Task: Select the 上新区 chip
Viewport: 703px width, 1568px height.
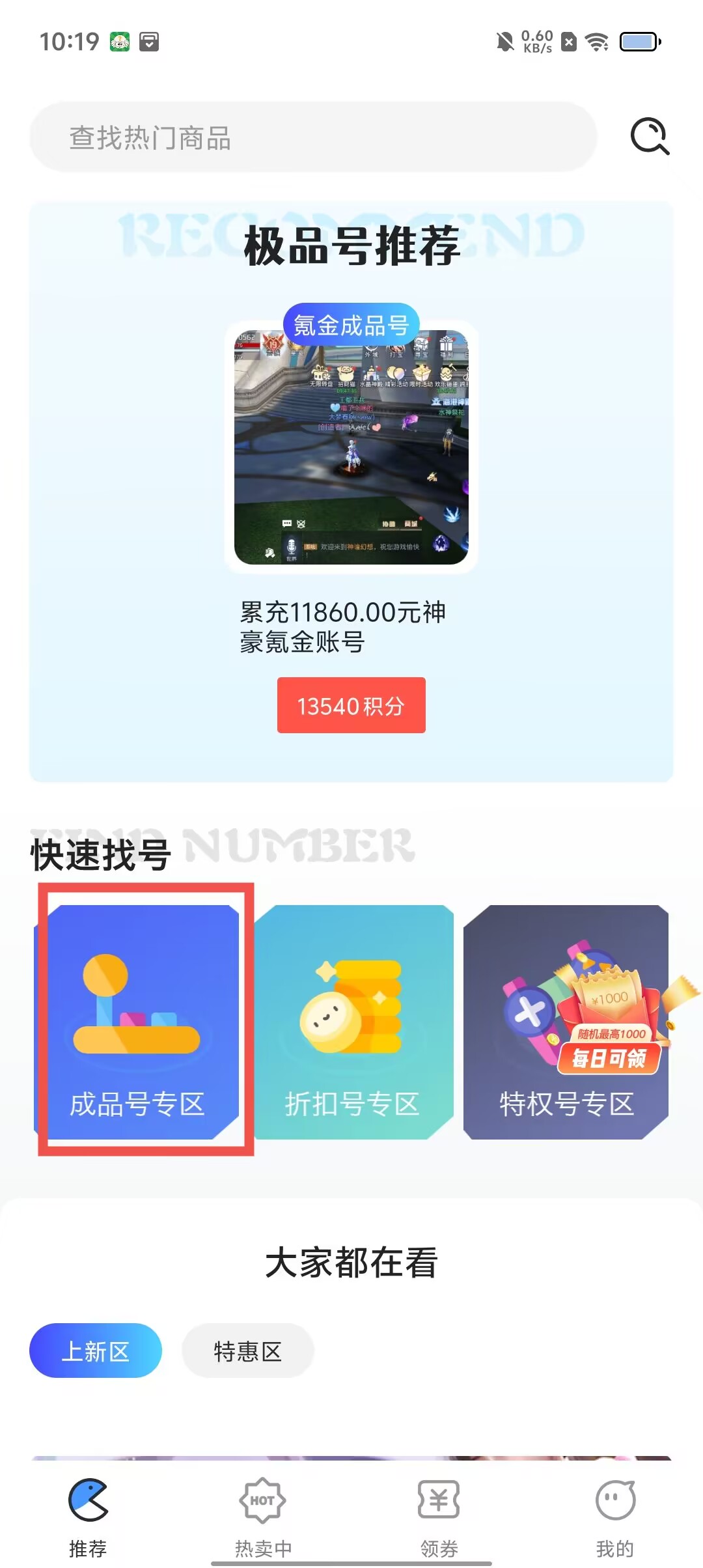Action: pos(96,1351)
